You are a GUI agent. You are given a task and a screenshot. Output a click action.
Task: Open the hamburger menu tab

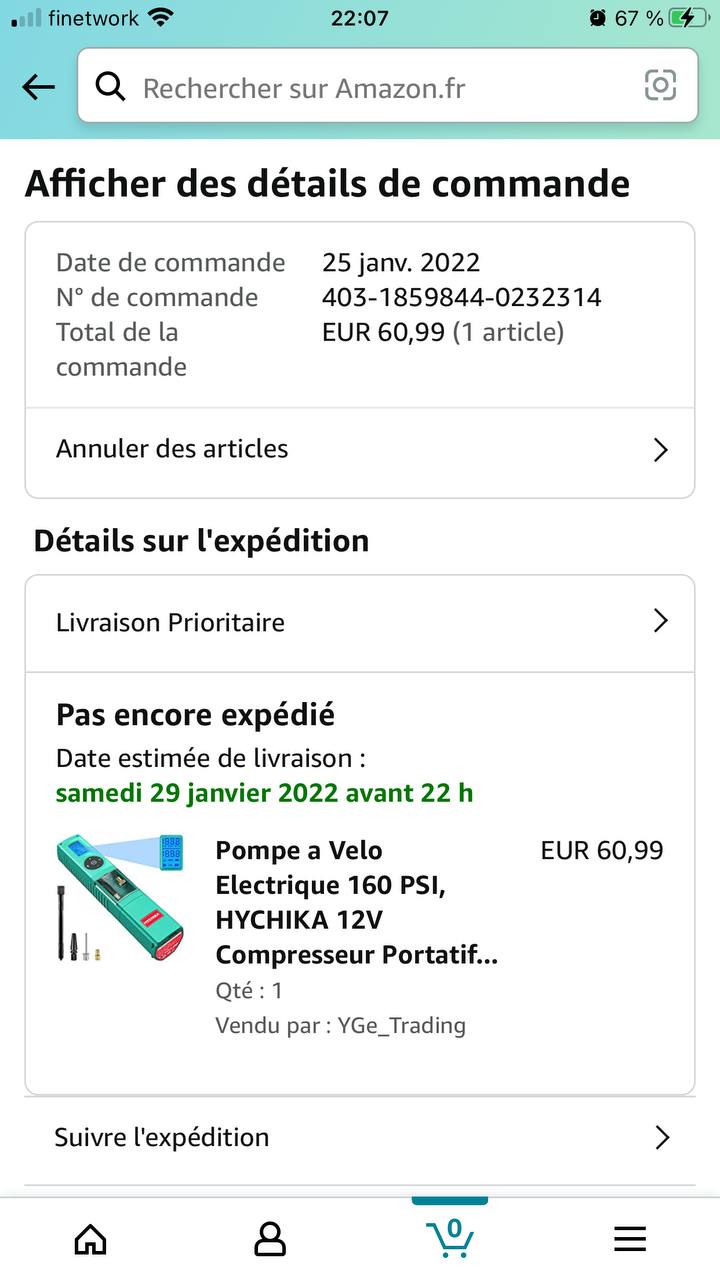pyautogui.click(x=630, y=1240)
